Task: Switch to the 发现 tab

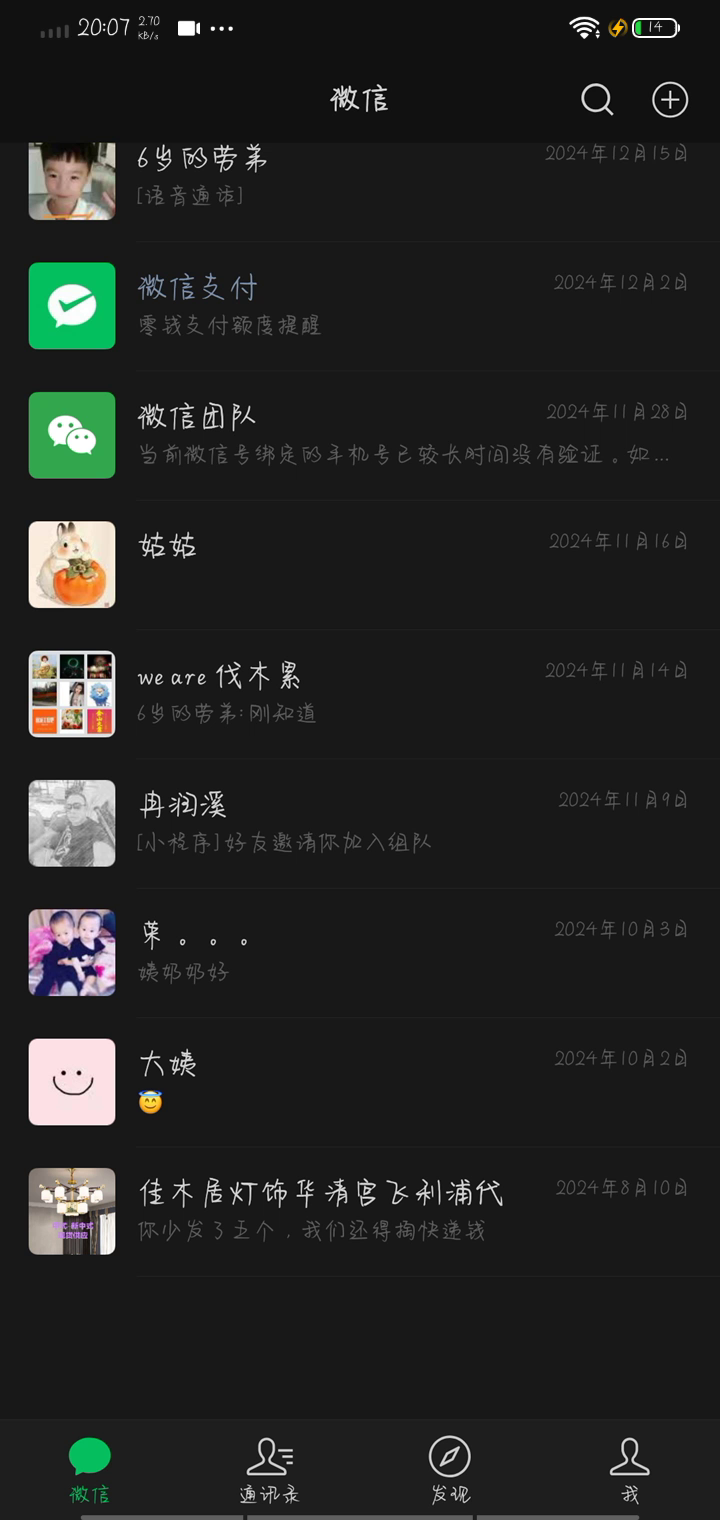Action: click(x=450, y=1469)
